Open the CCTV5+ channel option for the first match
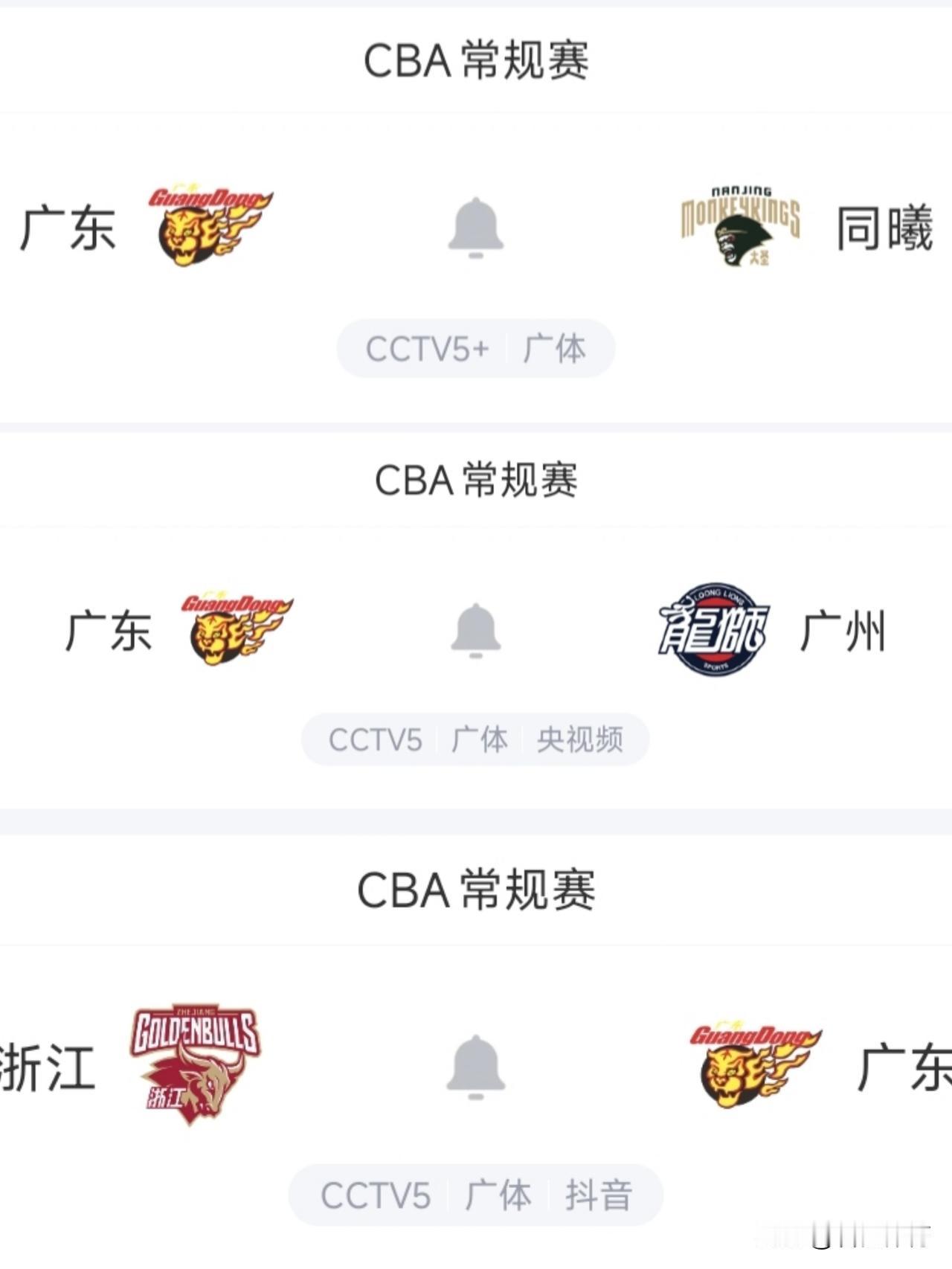Viewport: 952px width, 1269px height. coord(426,347)
